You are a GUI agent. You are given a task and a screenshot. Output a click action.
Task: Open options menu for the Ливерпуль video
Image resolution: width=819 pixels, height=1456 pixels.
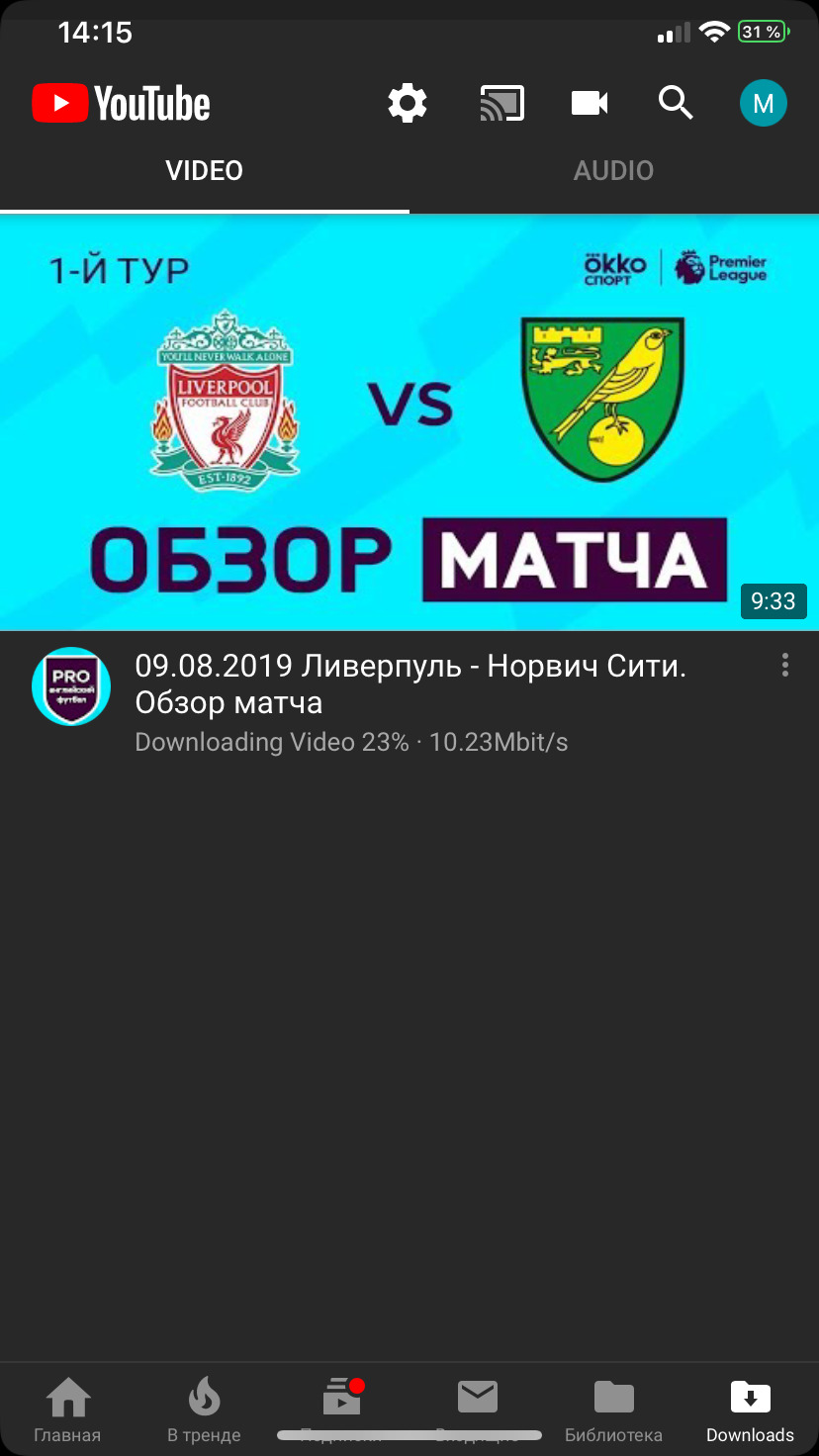coord(785,665)
